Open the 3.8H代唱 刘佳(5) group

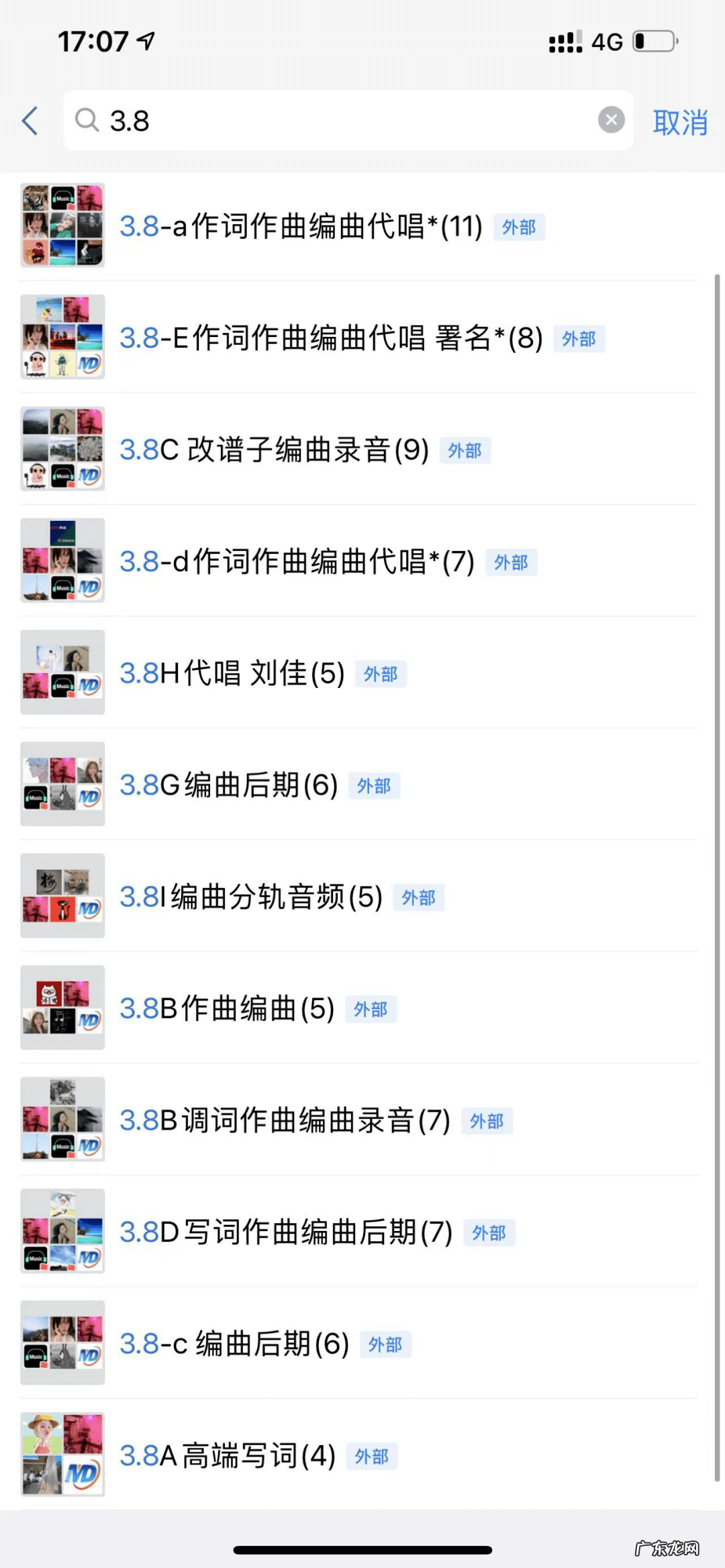pyautogui.click(x=232, y=673)
